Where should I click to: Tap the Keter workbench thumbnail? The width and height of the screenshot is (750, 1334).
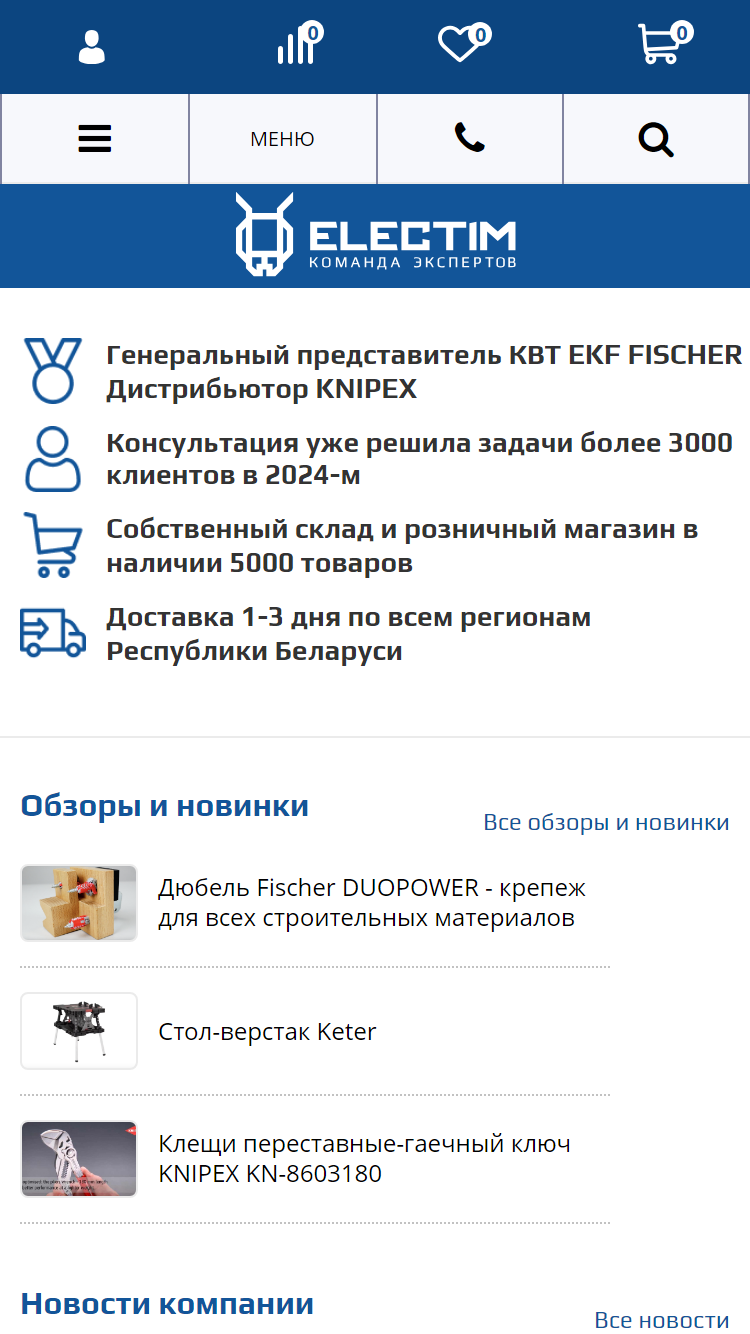79,1031
